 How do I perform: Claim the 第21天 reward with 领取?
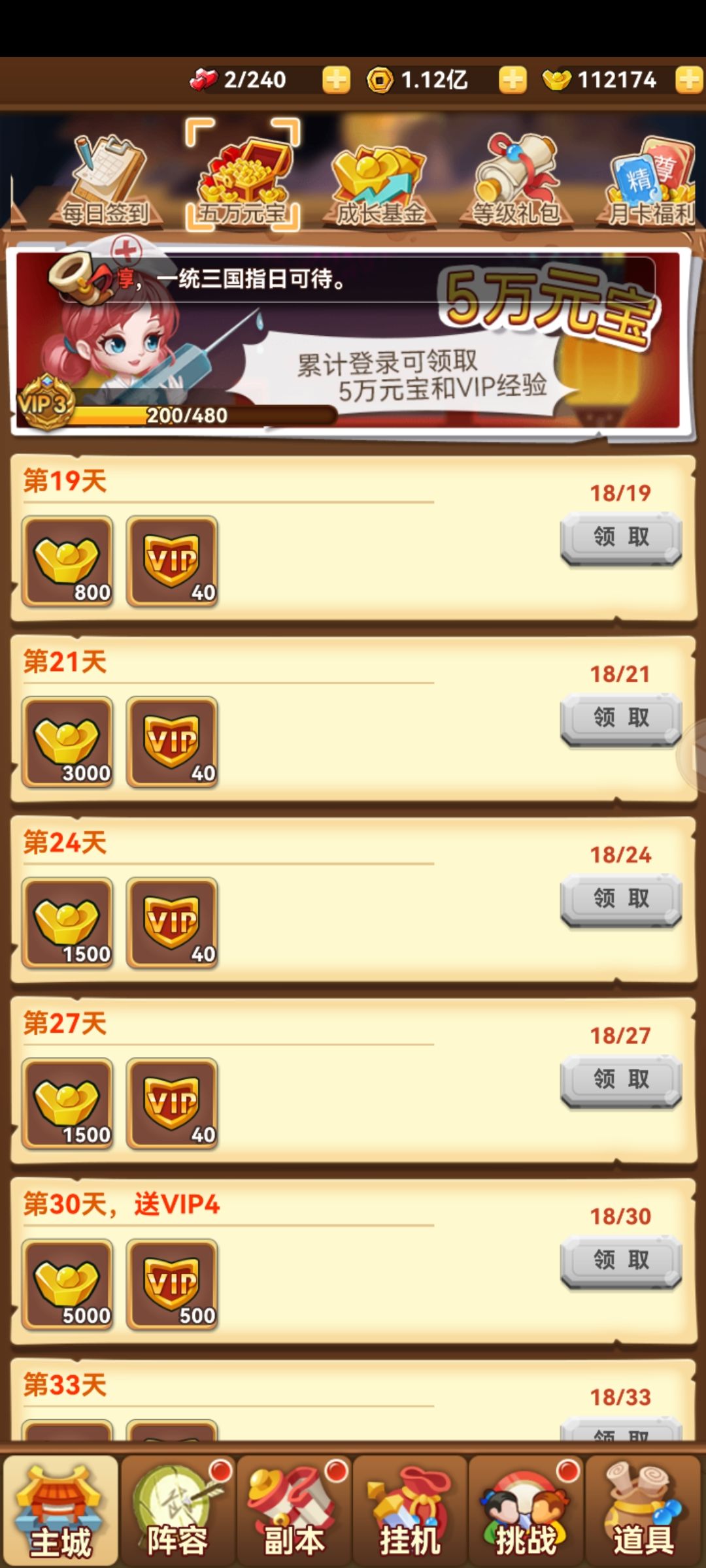point(621,719)
